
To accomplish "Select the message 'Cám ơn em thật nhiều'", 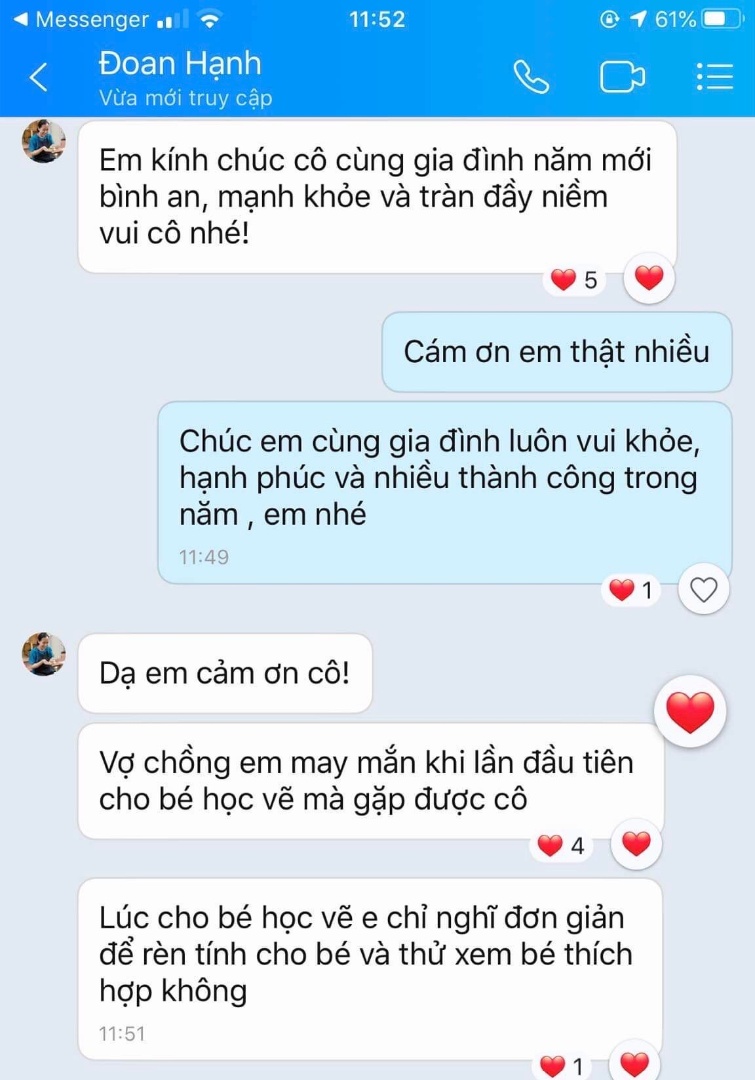I will (556, 351).
